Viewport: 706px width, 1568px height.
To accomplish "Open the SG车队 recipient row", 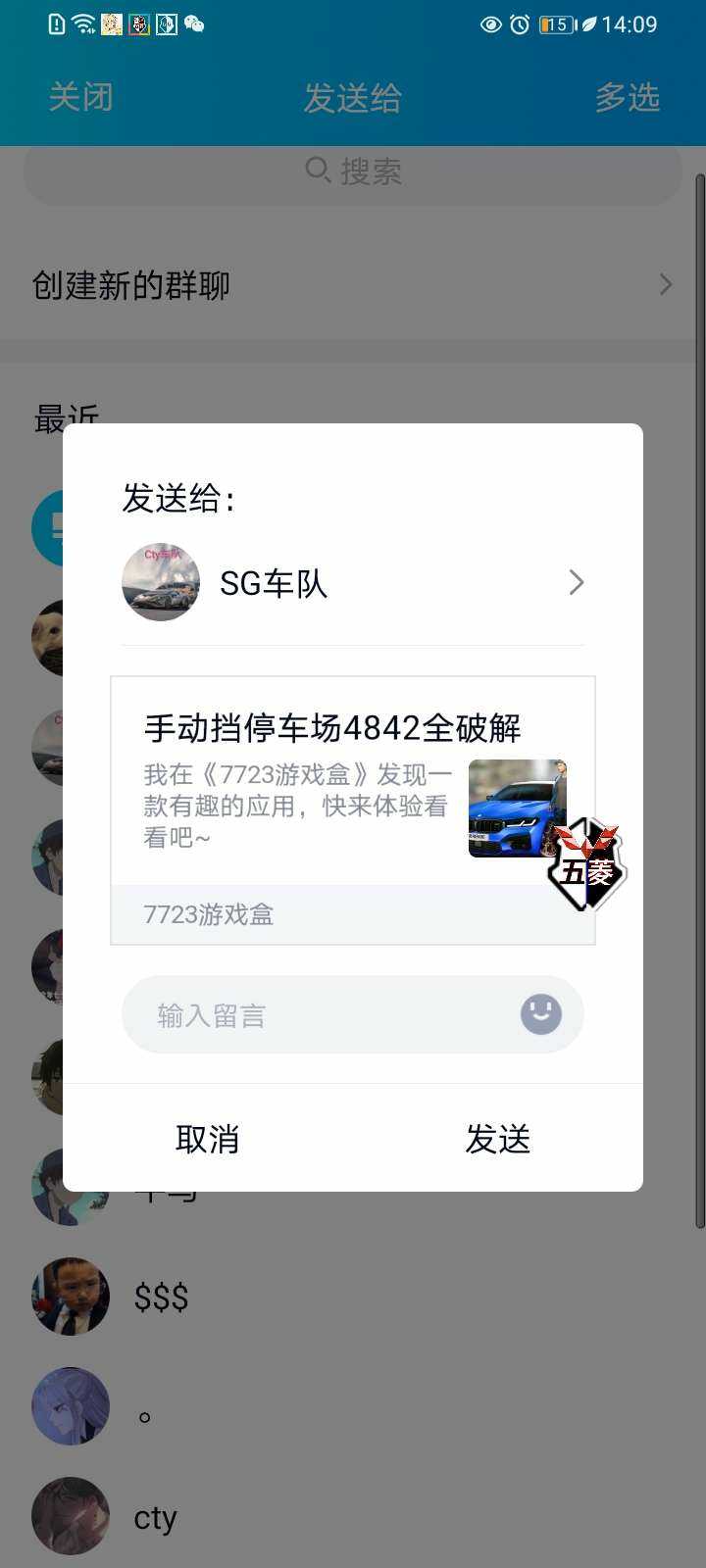I will tap(353, 583).
